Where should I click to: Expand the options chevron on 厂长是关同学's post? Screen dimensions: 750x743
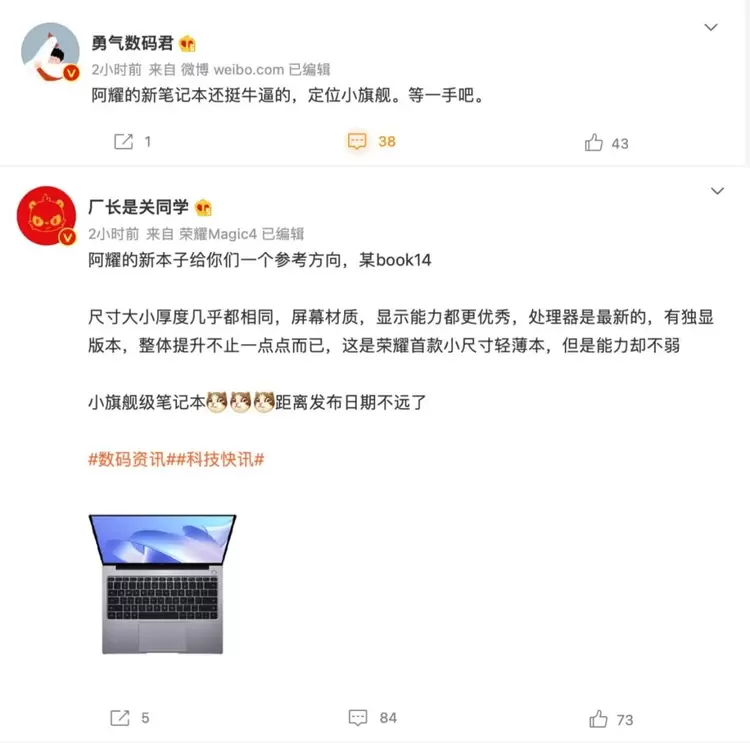pyautogui.click(x=716, y=191)
